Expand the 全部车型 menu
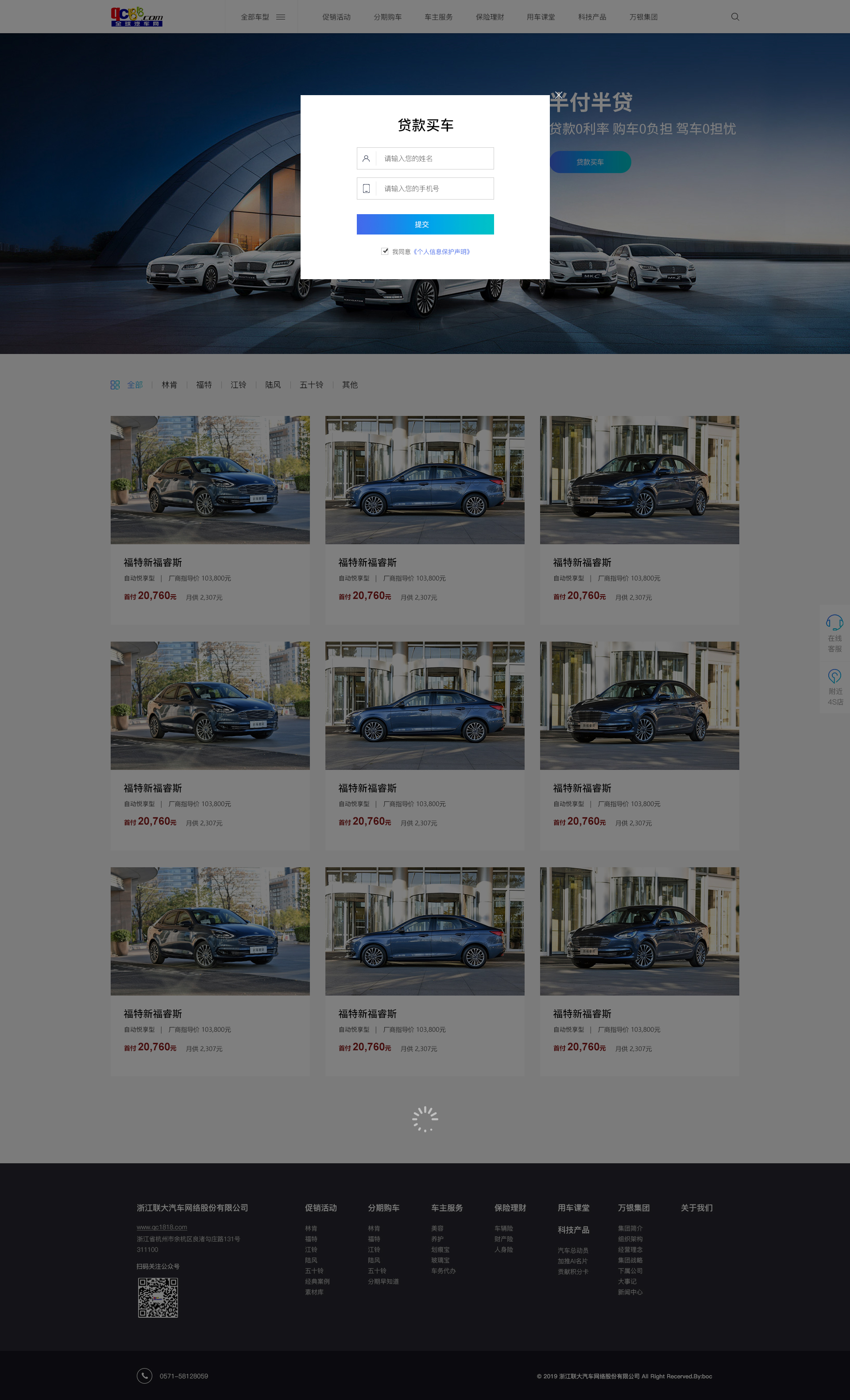The image size is (850, 1400). coord(263,17)
